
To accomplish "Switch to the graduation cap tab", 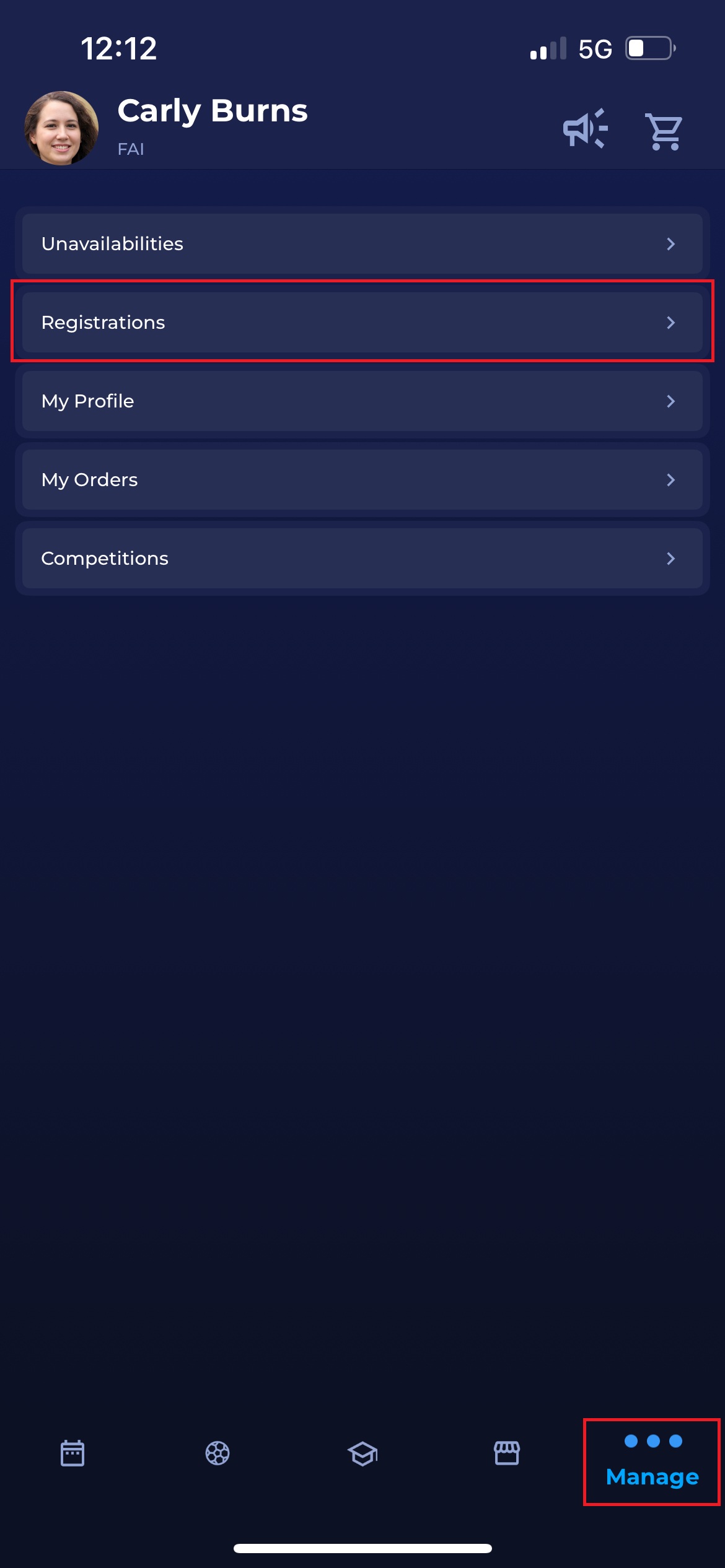I will point(362,1453).
